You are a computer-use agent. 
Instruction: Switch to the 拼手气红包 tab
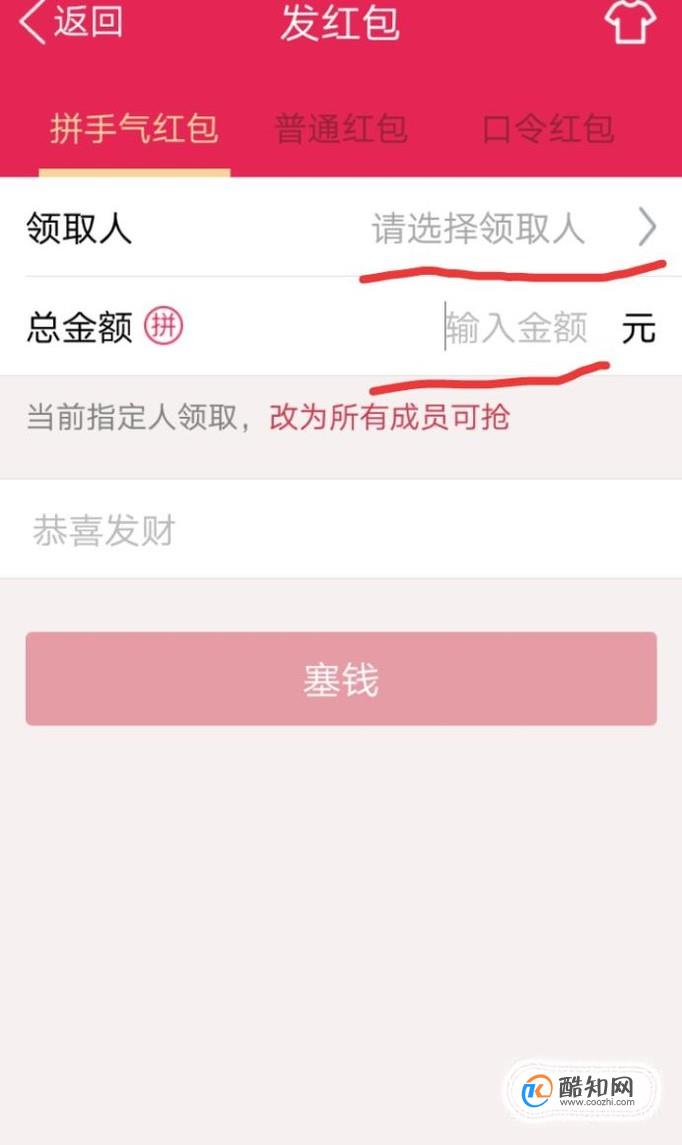[x=134, y=129]
